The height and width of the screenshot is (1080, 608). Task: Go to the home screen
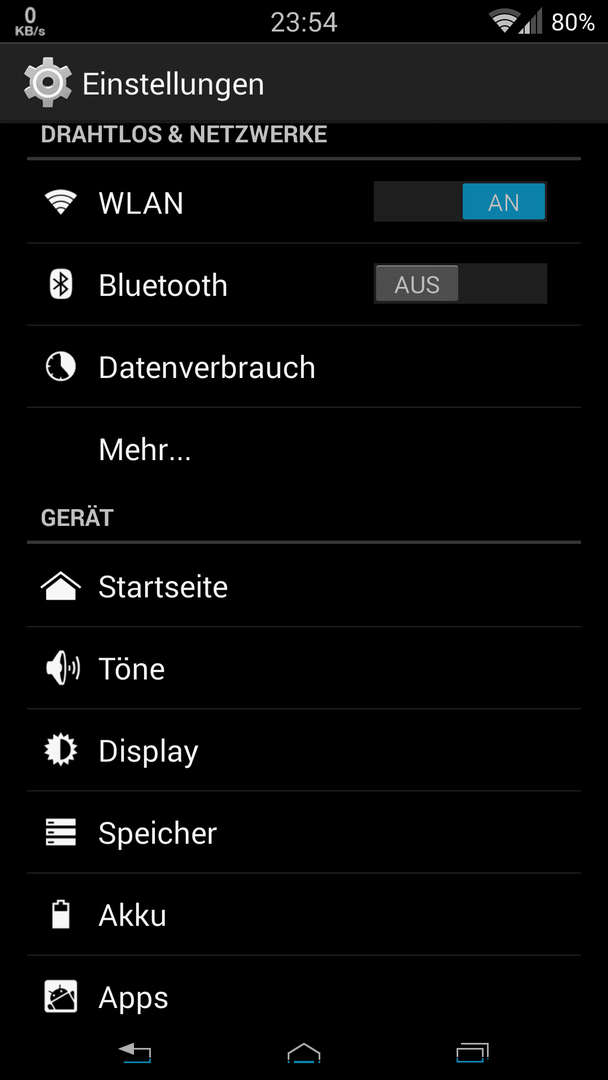click(304, 1052)
